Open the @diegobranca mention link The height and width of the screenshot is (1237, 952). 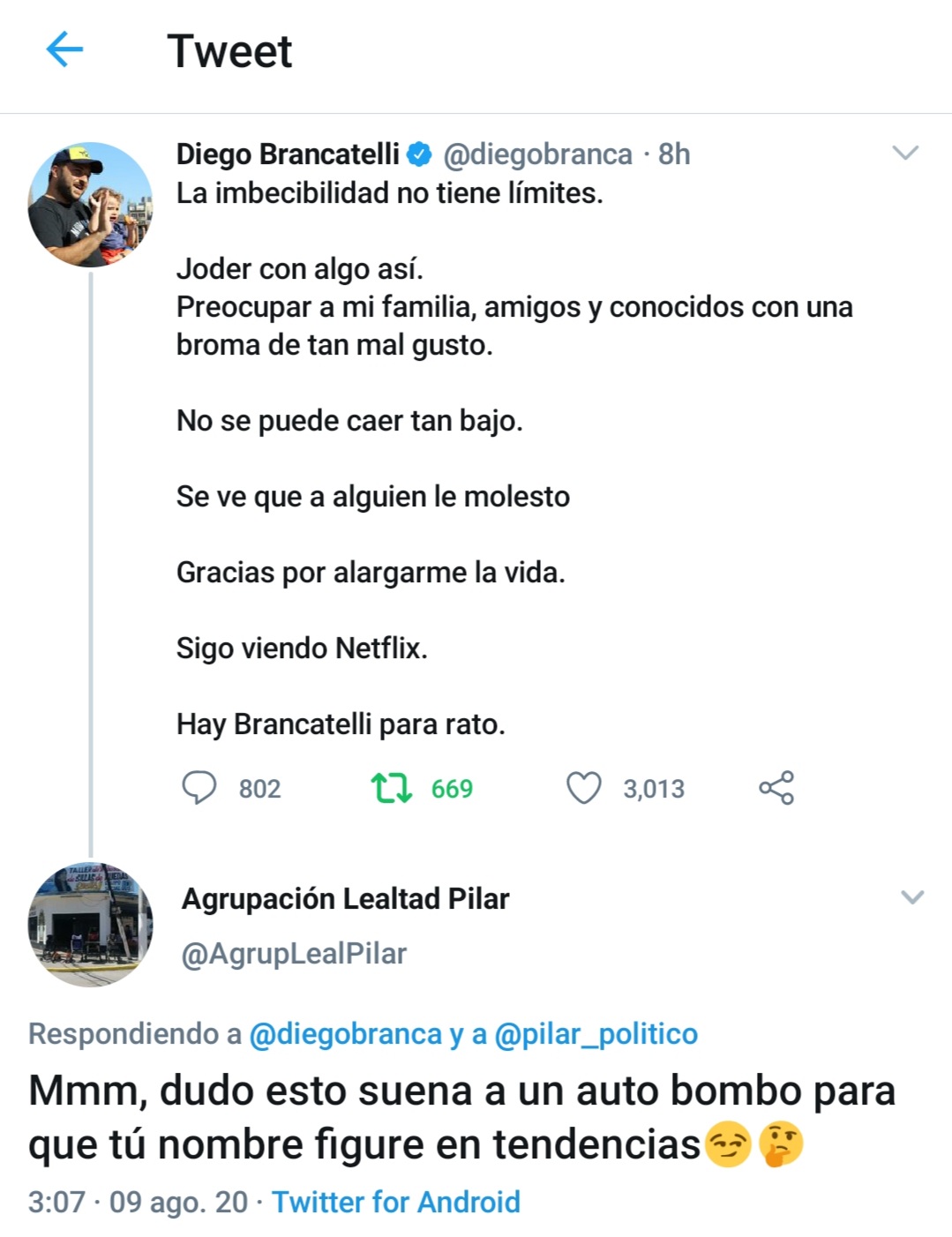pyautogui.click(x=345, y=1034)
